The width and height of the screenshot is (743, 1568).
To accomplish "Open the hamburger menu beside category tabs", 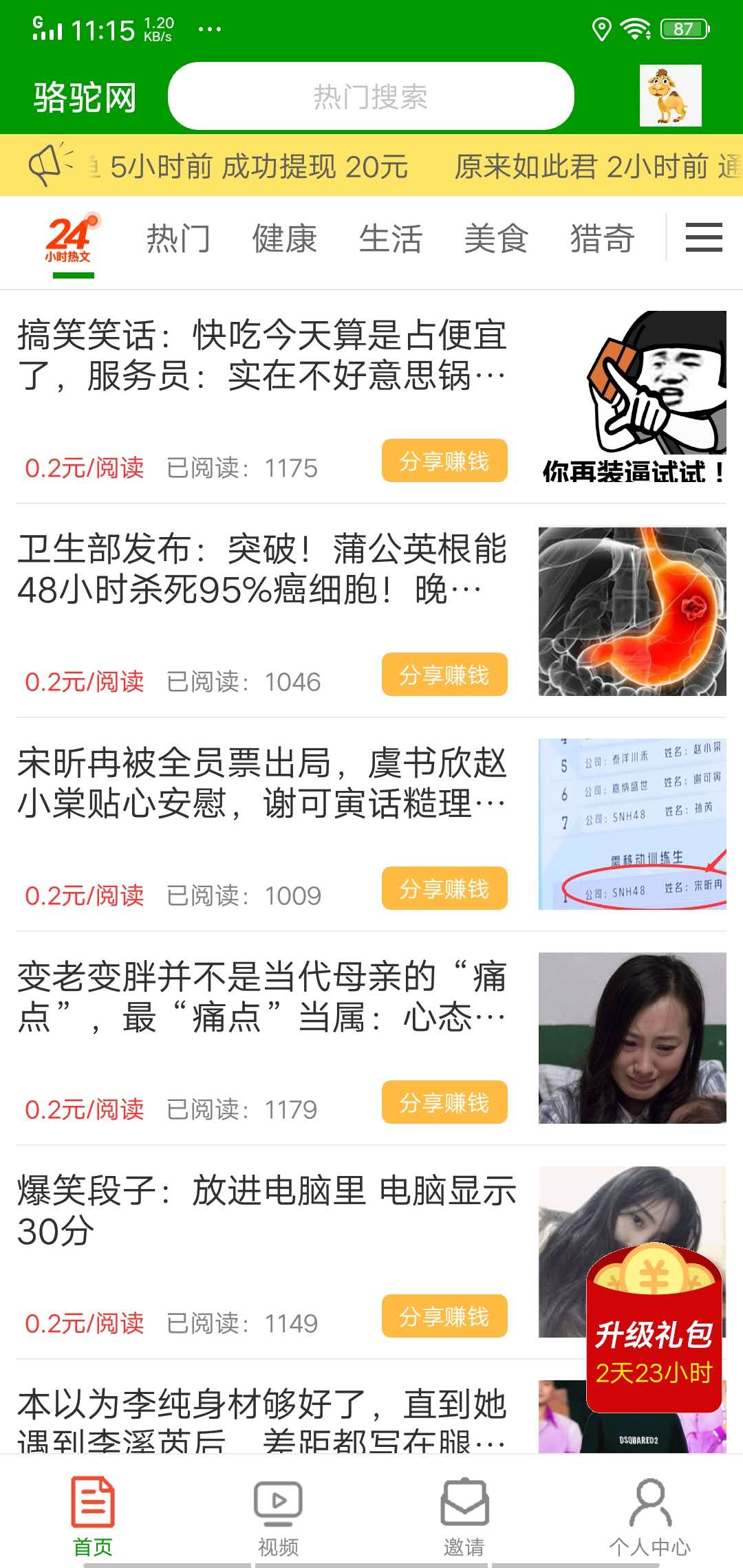I will (x=702, y=239).
